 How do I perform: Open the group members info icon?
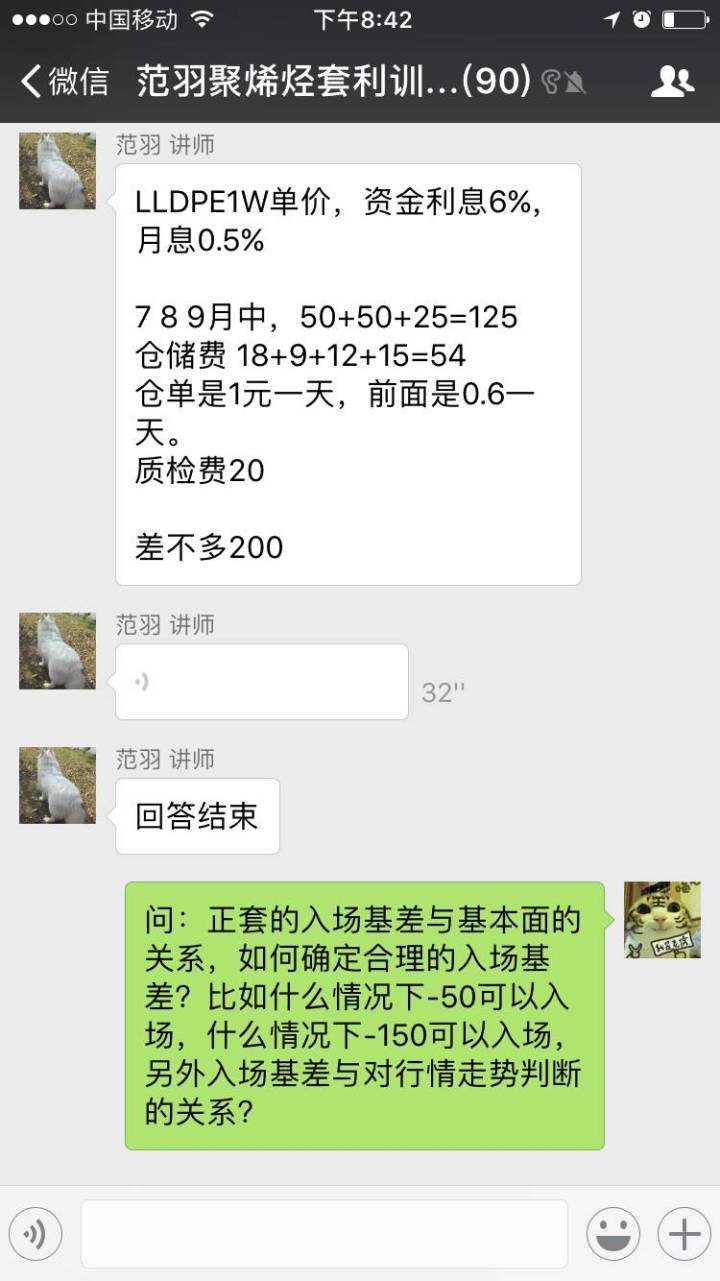(x=672, y=81)
